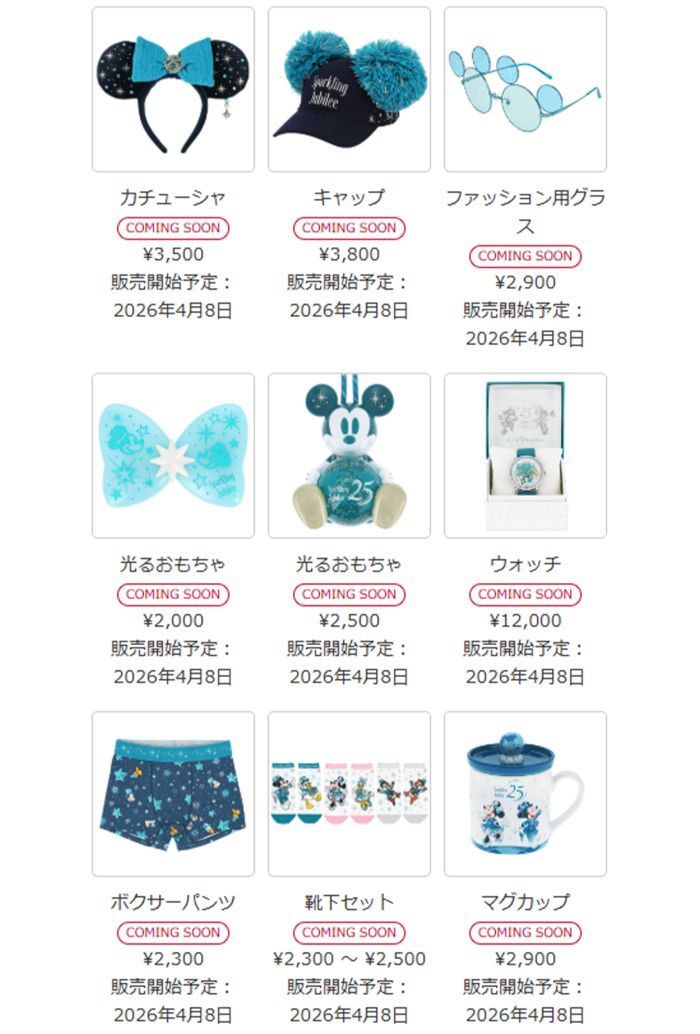Open the マグカップ mug product
Image resolution: width=700 pixels, height=1034 pixels.
[x=525, y=794]
